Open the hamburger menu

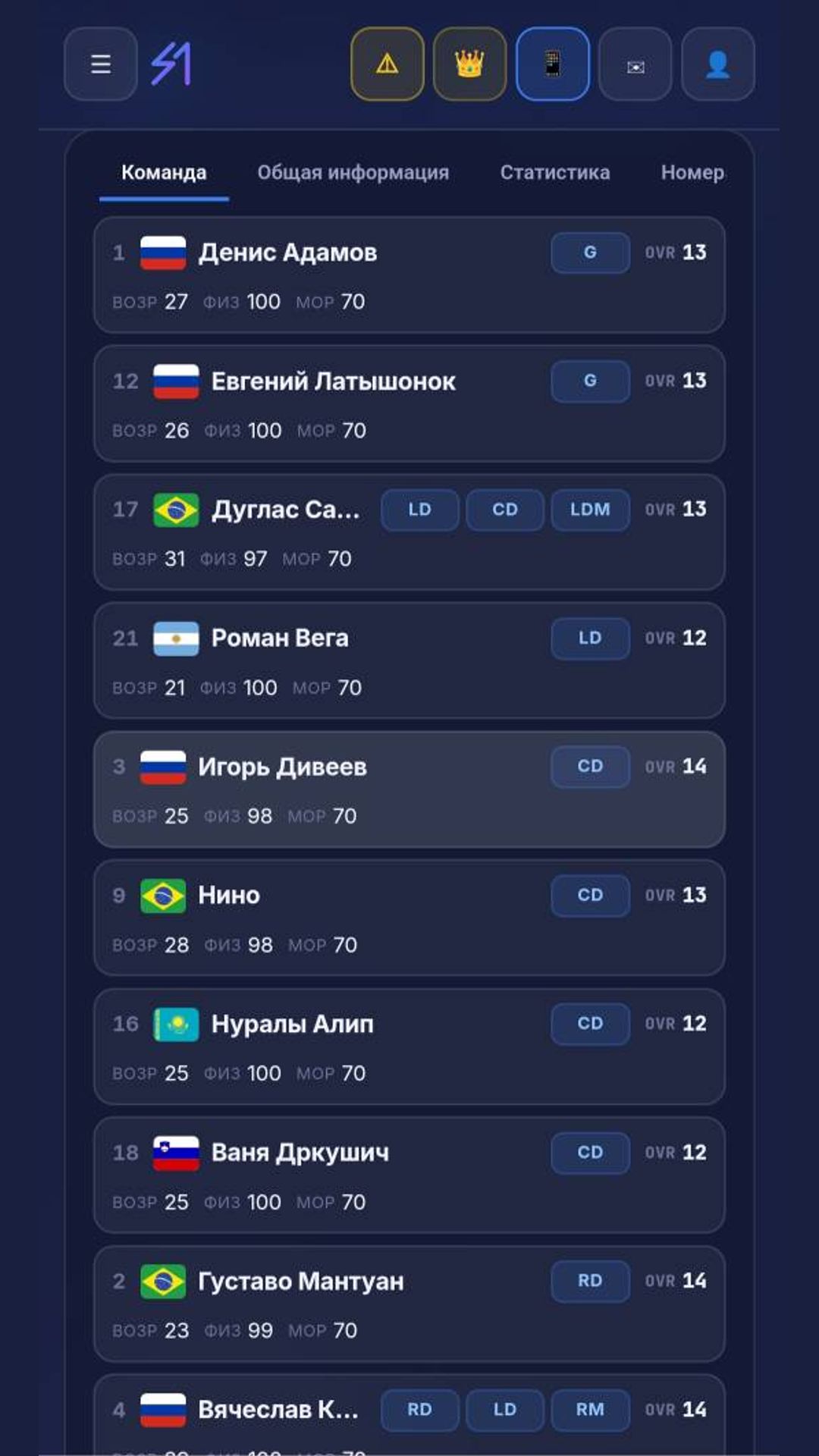click(101, 64)
